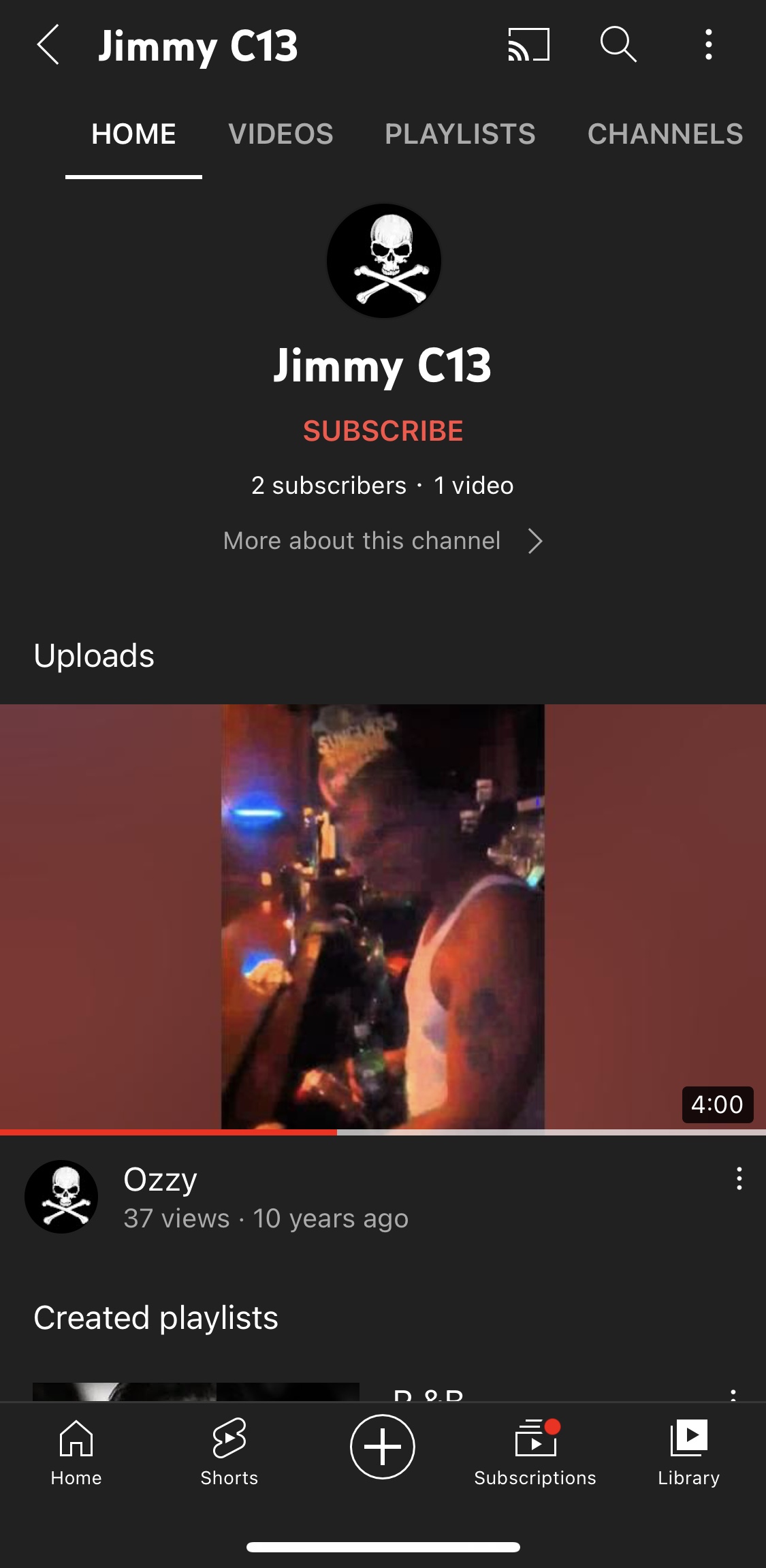Open More about this channel

tap(383, 541)
